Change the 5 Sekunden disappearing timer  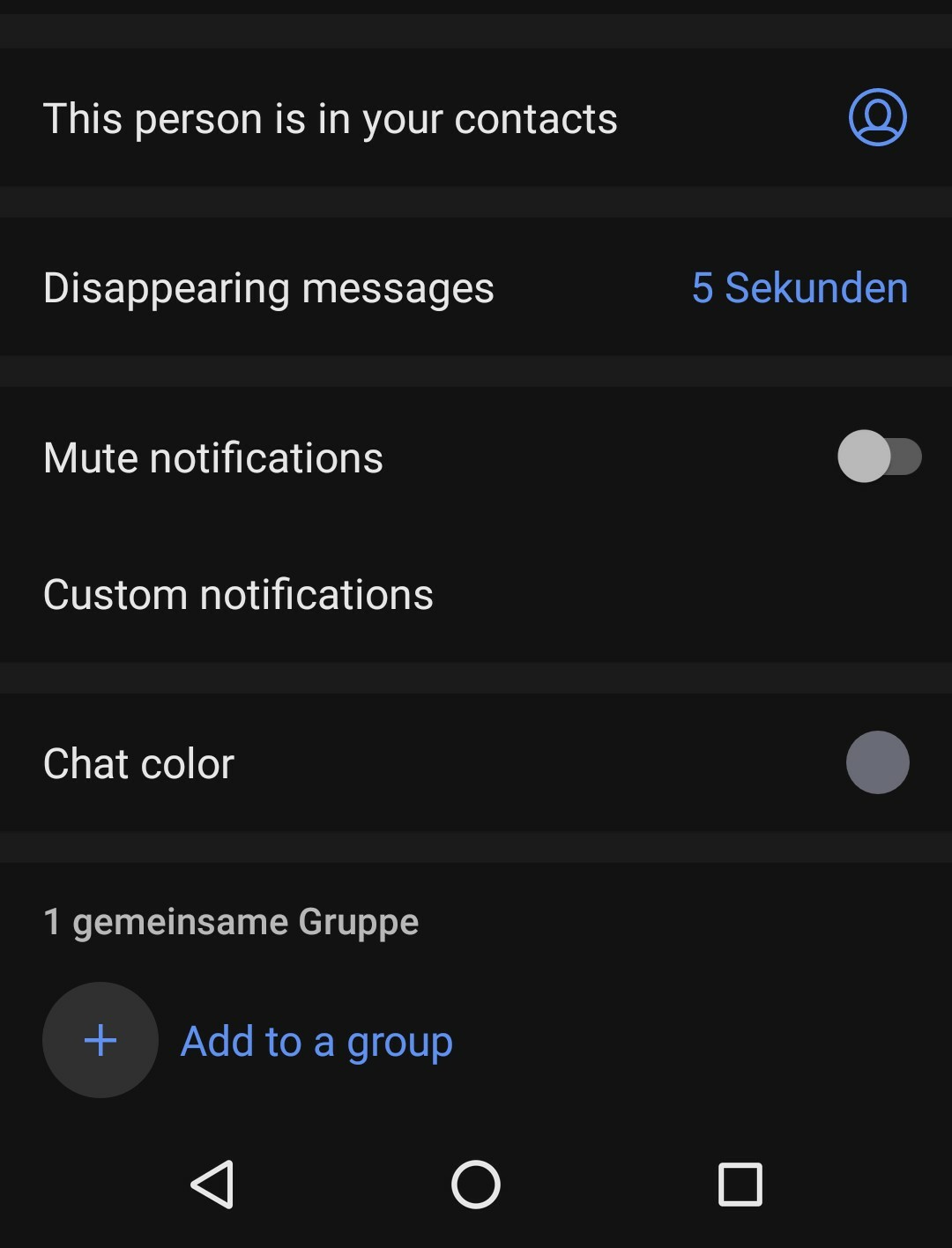point(798,287)
